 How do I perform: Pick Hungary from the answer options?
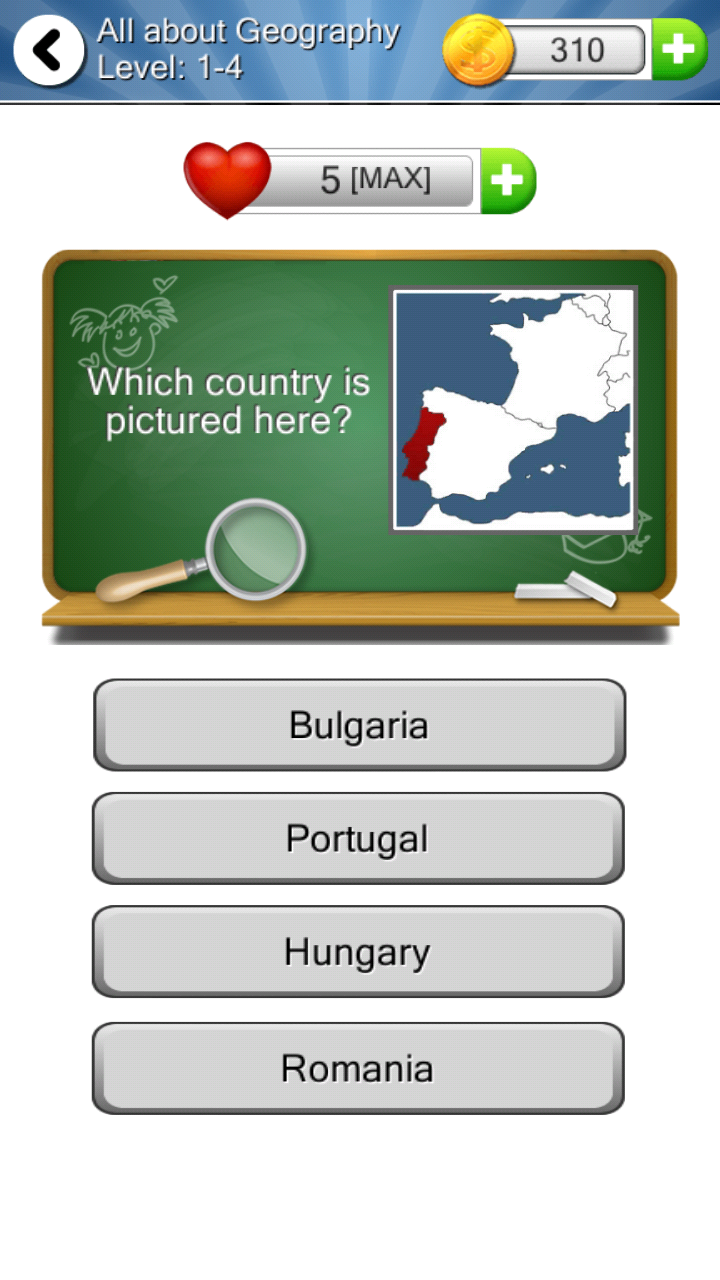tap(358, 951)
